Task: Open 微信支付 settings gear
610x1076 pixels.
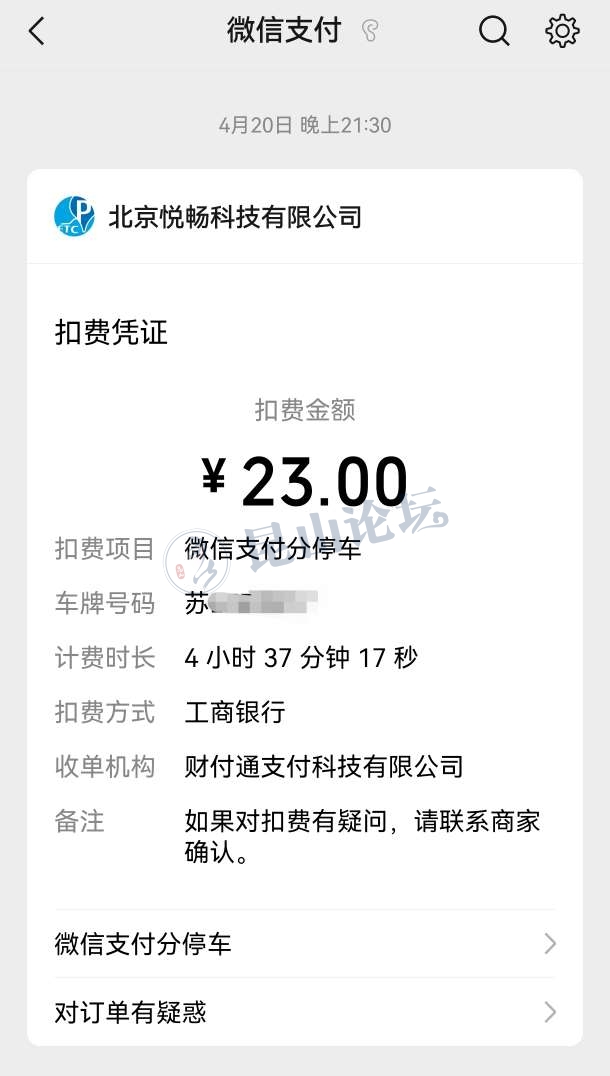Action: (562, 32)
